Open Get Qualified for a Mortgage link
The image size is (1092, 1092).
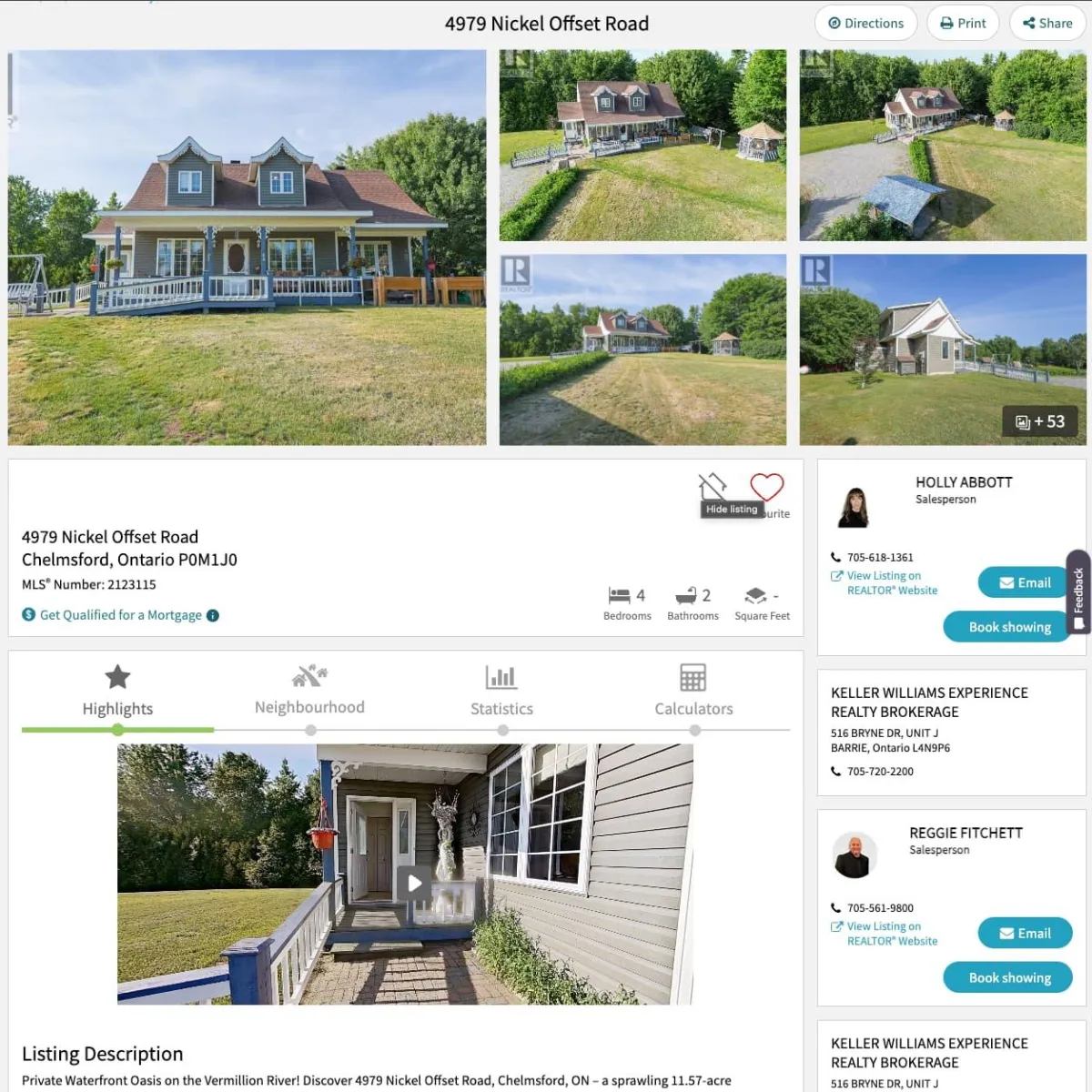pyautogui.click(x=120, y=615)
